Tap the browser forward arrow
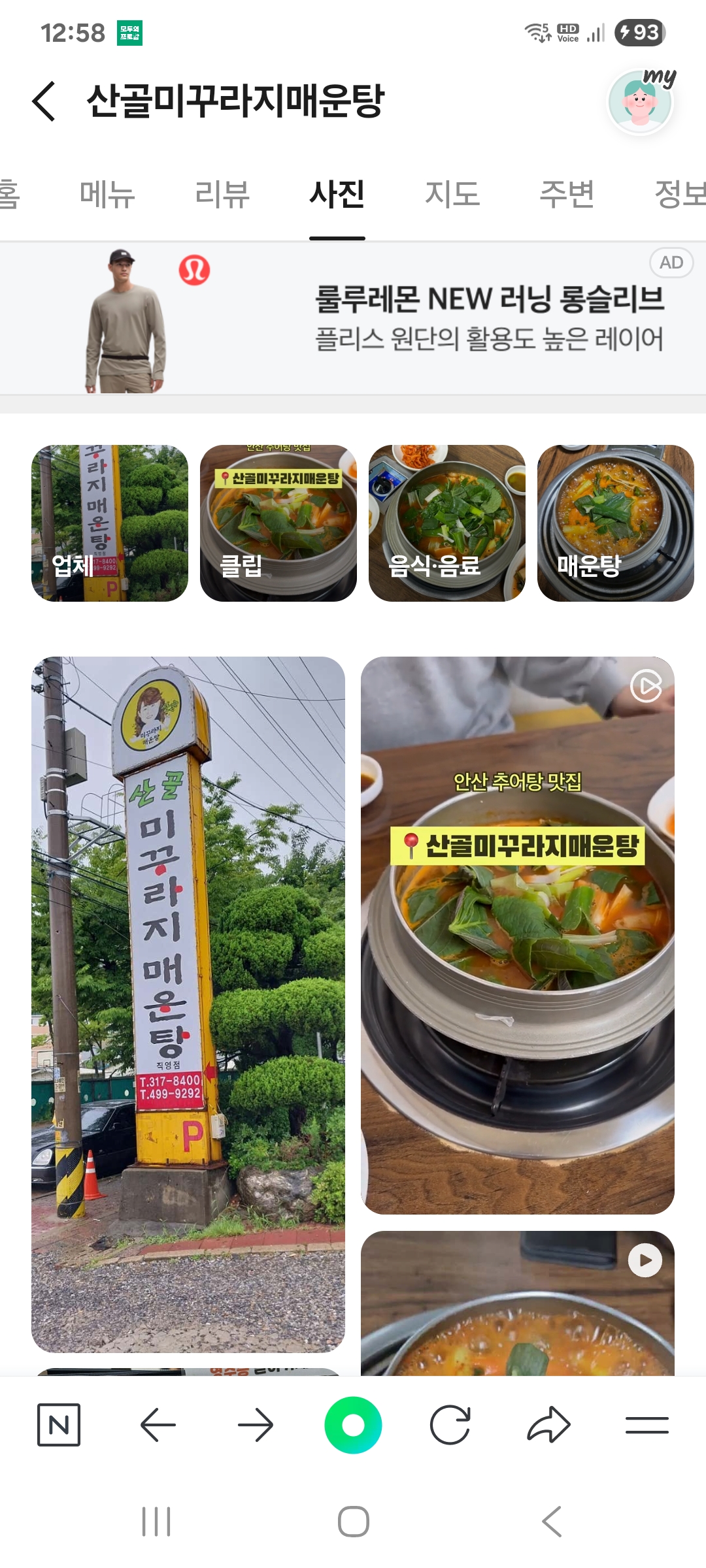Image resolution: width=706 pixels, height=1568 pixels. pos(256,1425)
